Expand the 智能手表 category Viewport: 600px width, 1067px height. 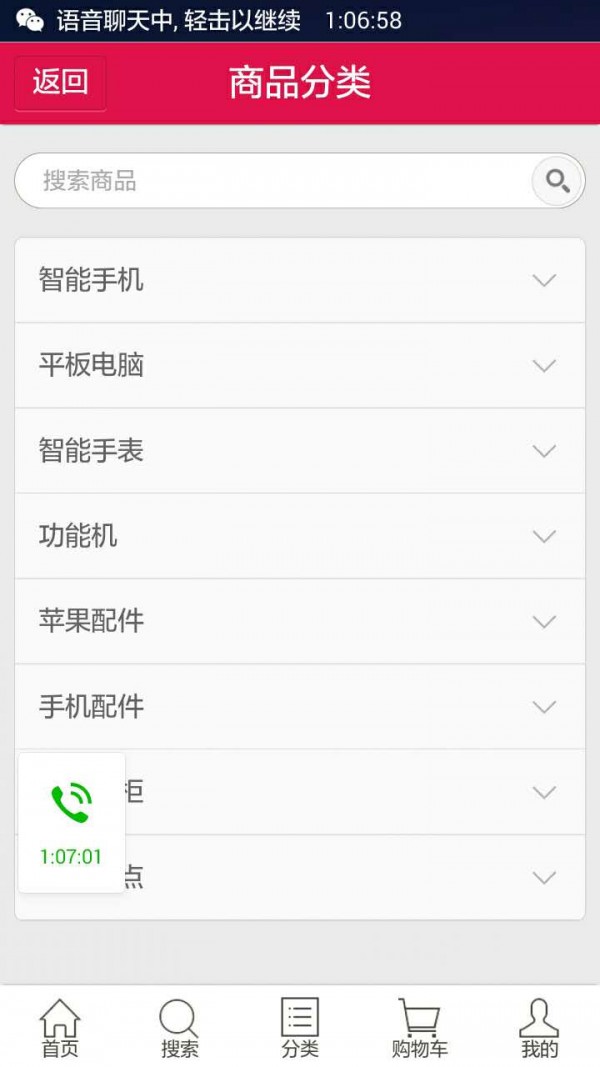coord(300,451)
